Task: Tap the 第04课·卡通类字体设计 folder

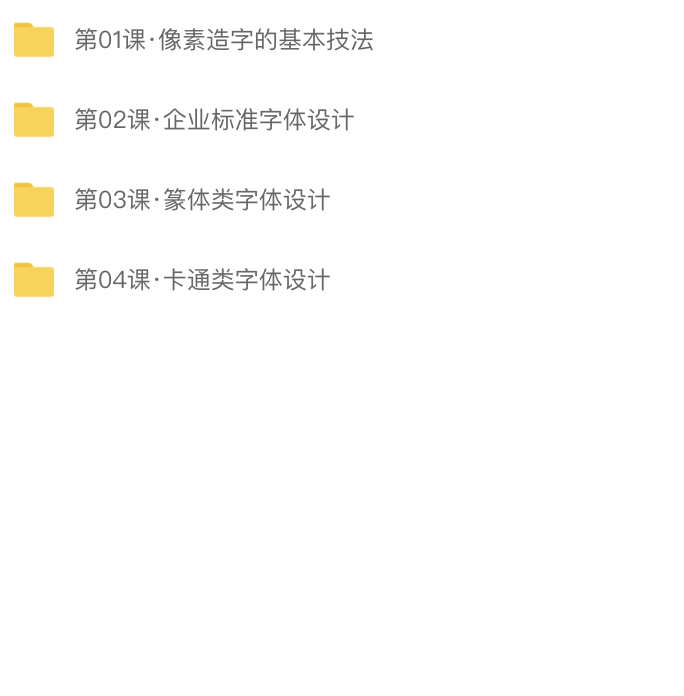Action: (202, 280)
